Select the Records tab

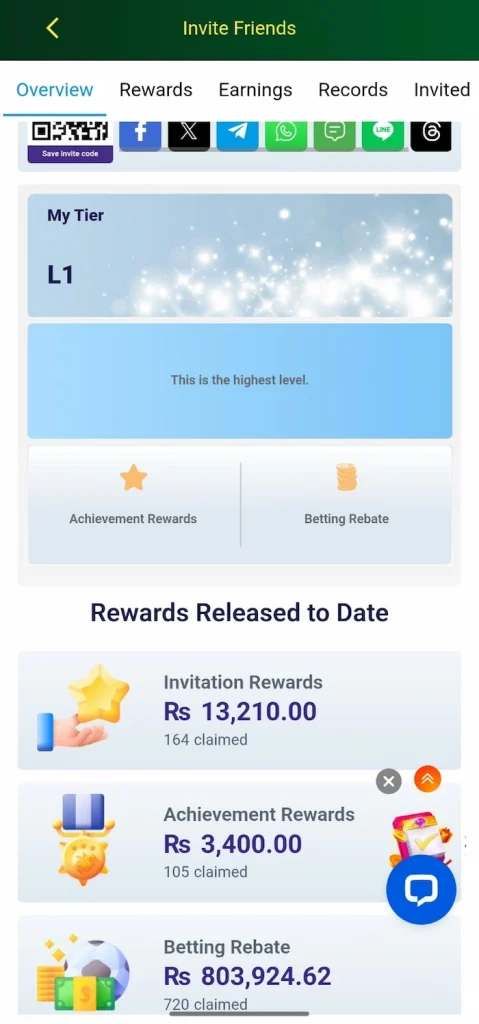click(353, 89)
